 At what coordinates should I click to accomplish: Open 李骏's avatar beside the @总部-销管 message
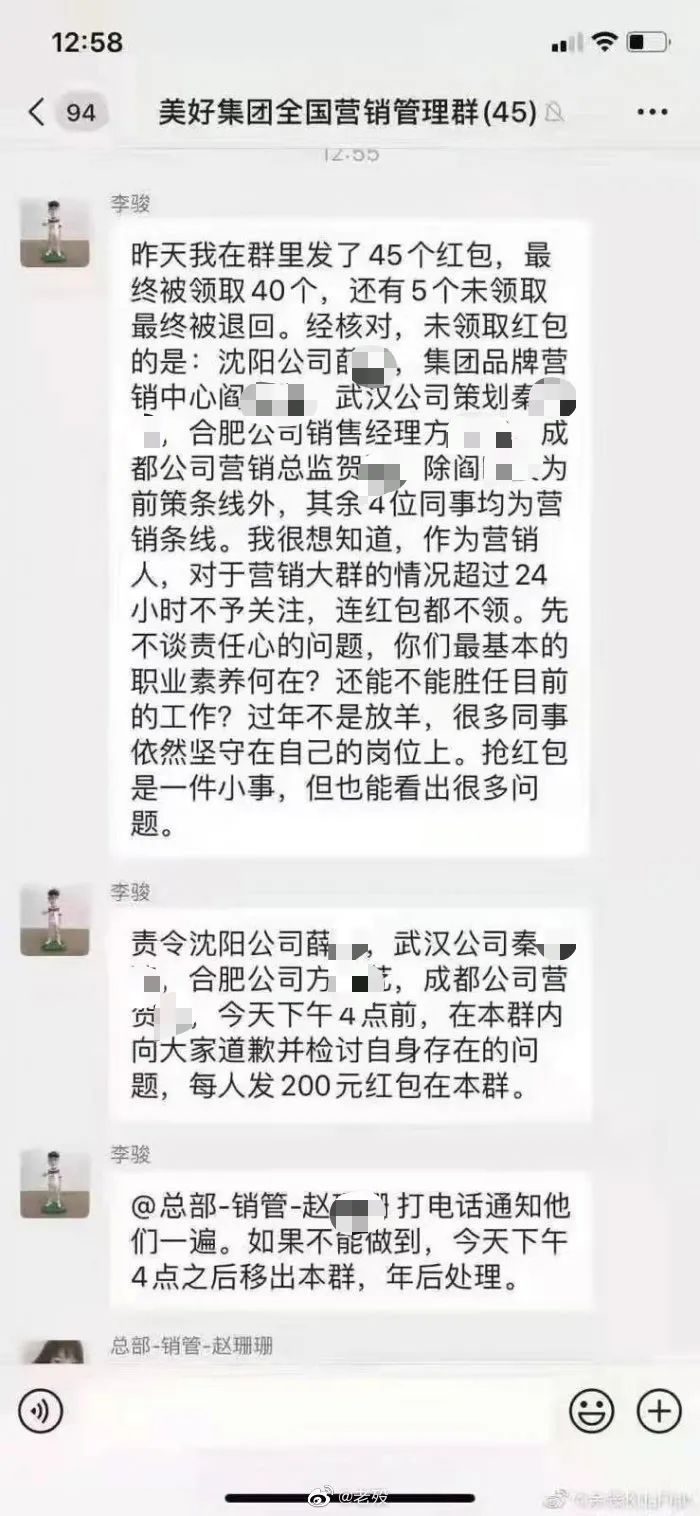click(x=55, y=1183)
